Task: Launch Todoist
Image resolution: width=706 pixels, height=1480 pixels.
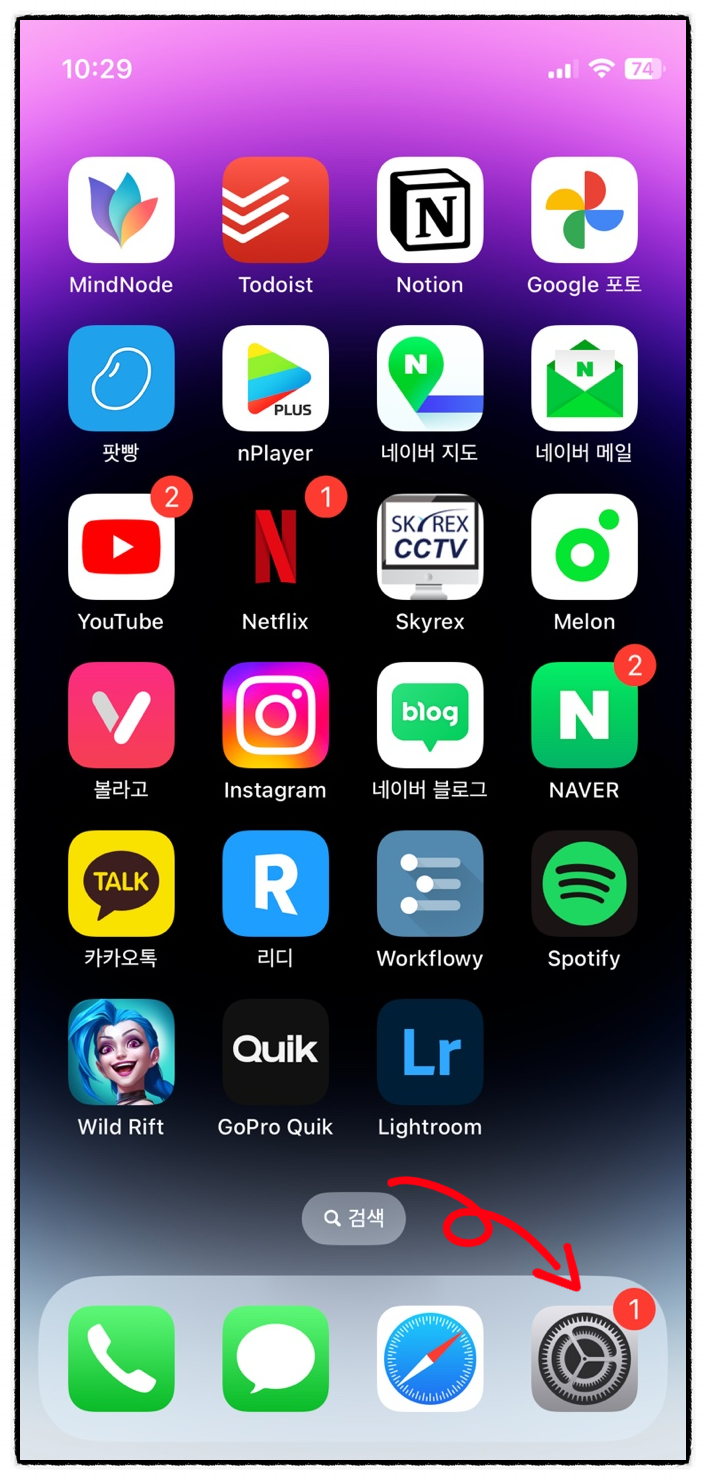Action: [275, 210]
